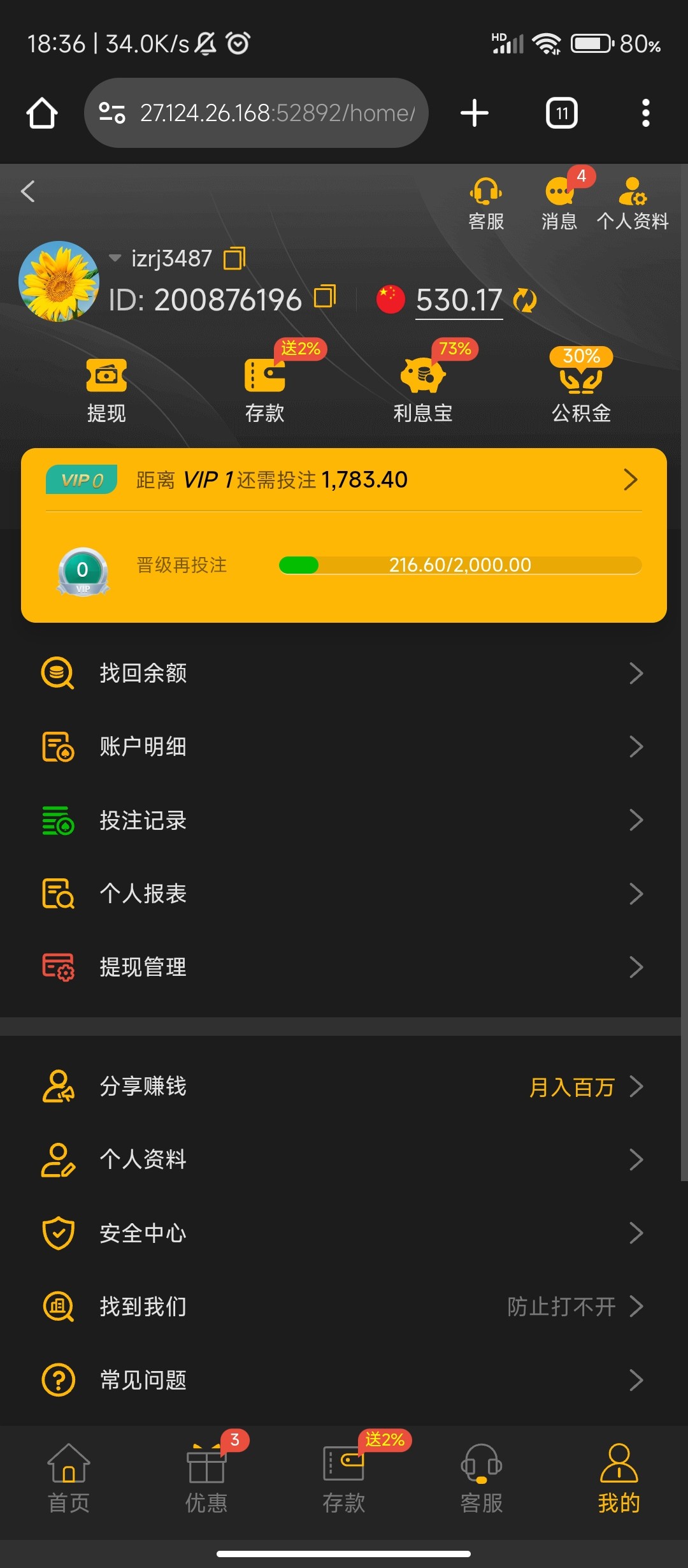This screenshot has width=688, height=1568.
Task: Open 个人资料 profile icon at top right
Action: pyautogui.click(x=633, y=198)
